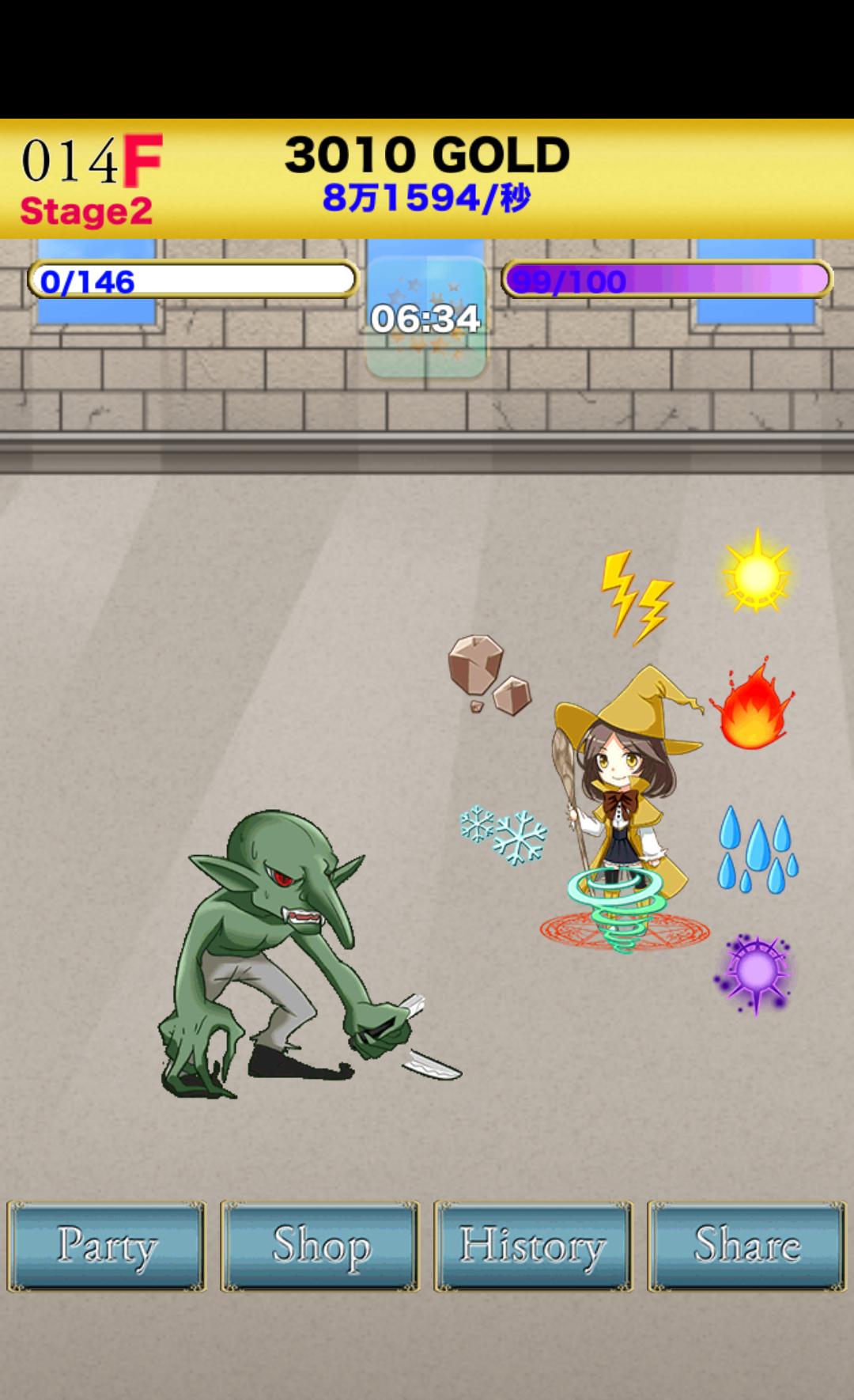This screenshot has width=854, height=1400.
Task: Cast the purple dark orb spell
Action: pos(755,973)
